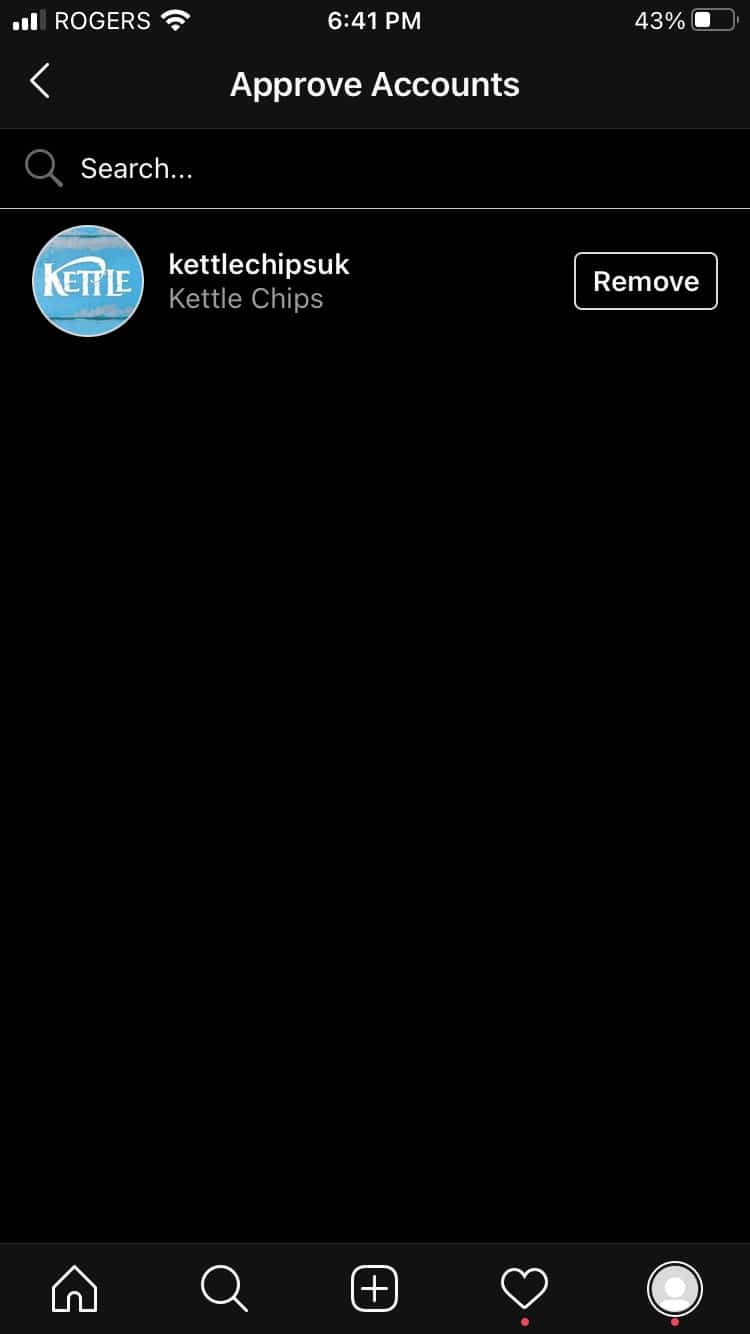Open the Explore search tab
Screen dimensions: 750x1334
[x=224, y=1288]
